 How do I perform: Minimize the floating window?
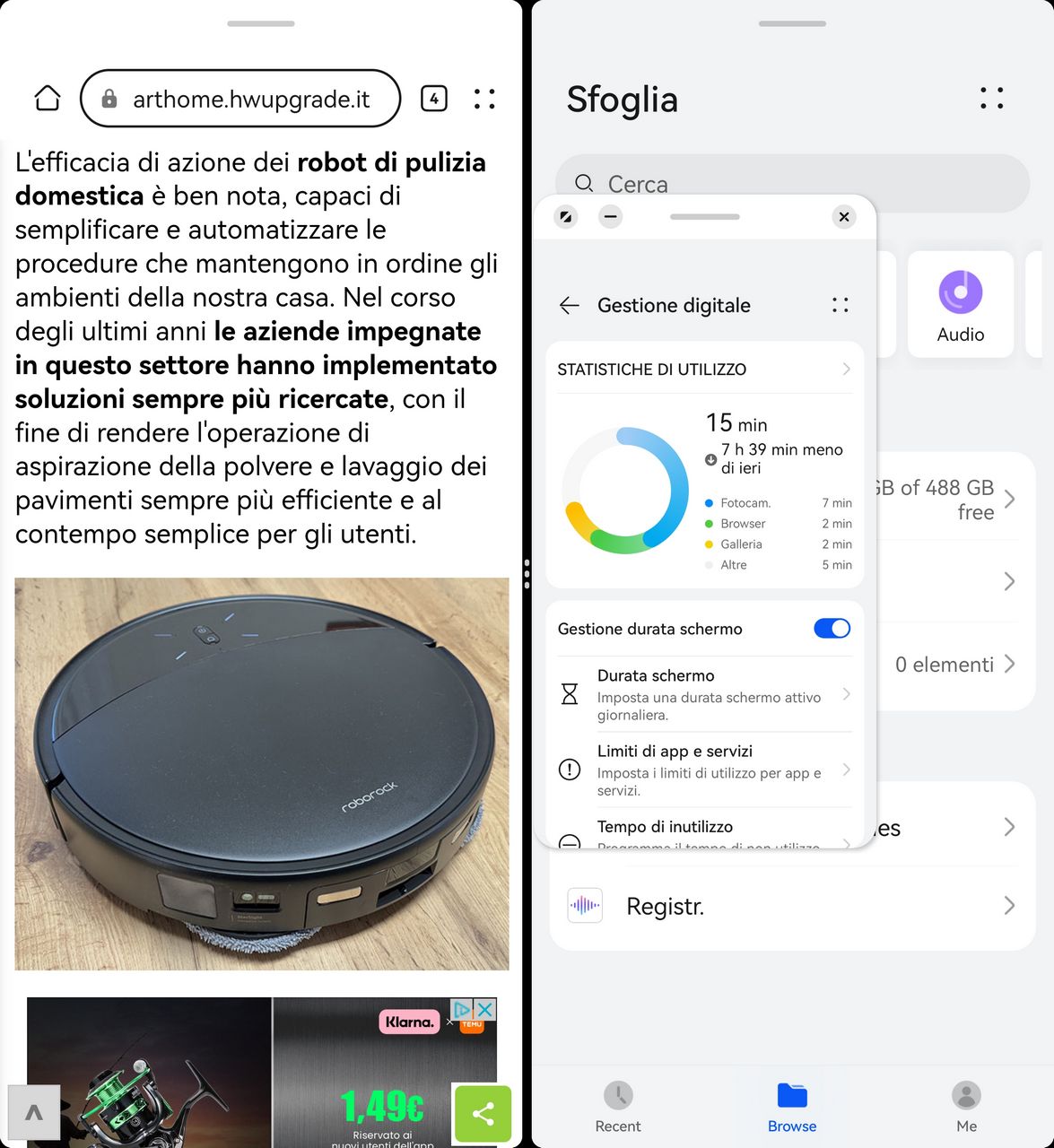point(611,216)
